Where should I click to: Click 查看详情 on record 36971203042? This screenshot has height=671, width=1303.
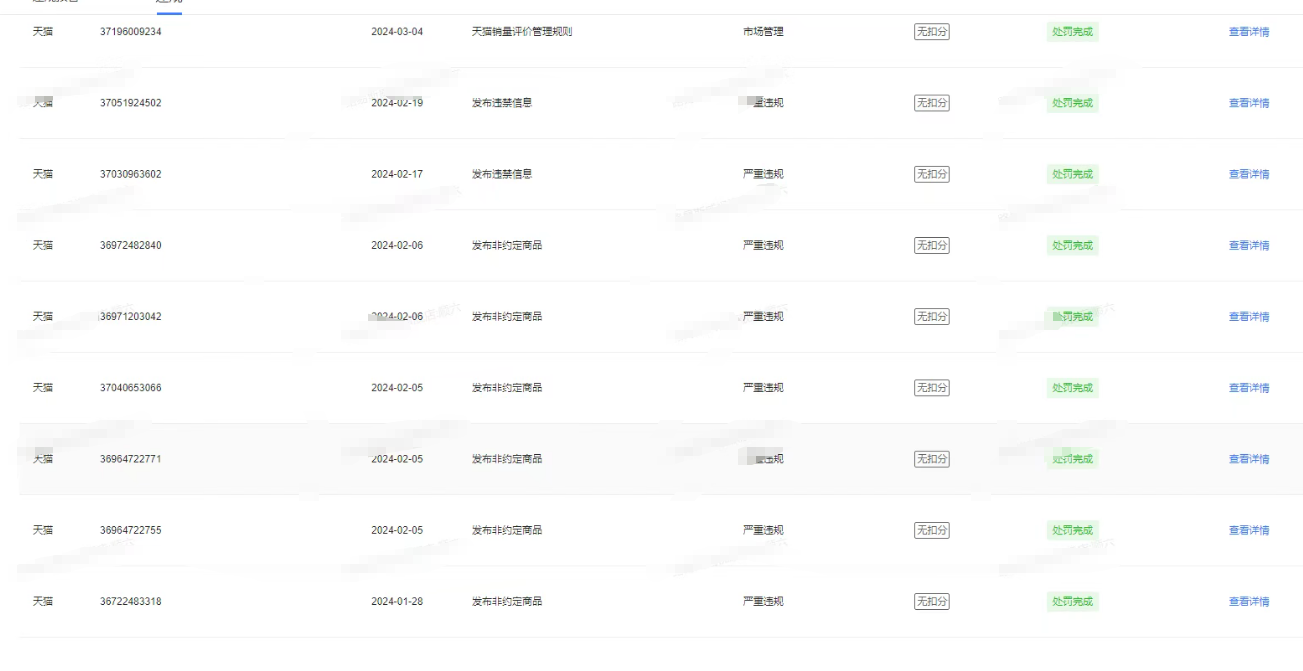(x=1248, y=317)
